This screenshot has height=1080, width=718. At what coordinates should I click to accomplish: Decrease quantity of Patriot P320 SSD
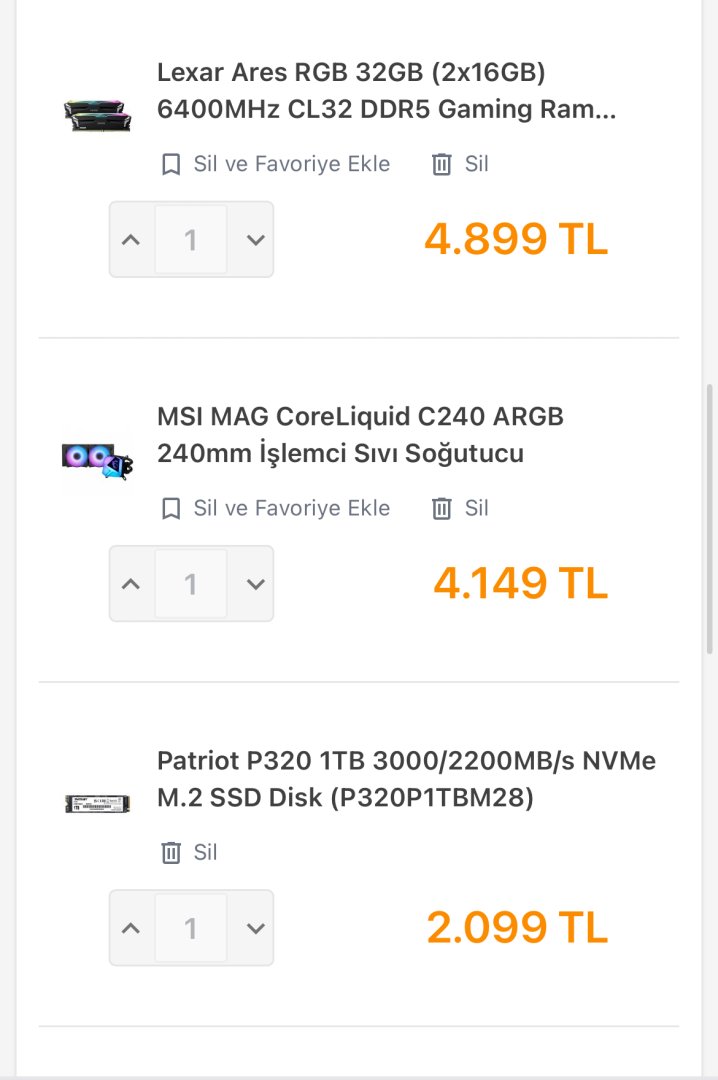[x=255, y=928]
